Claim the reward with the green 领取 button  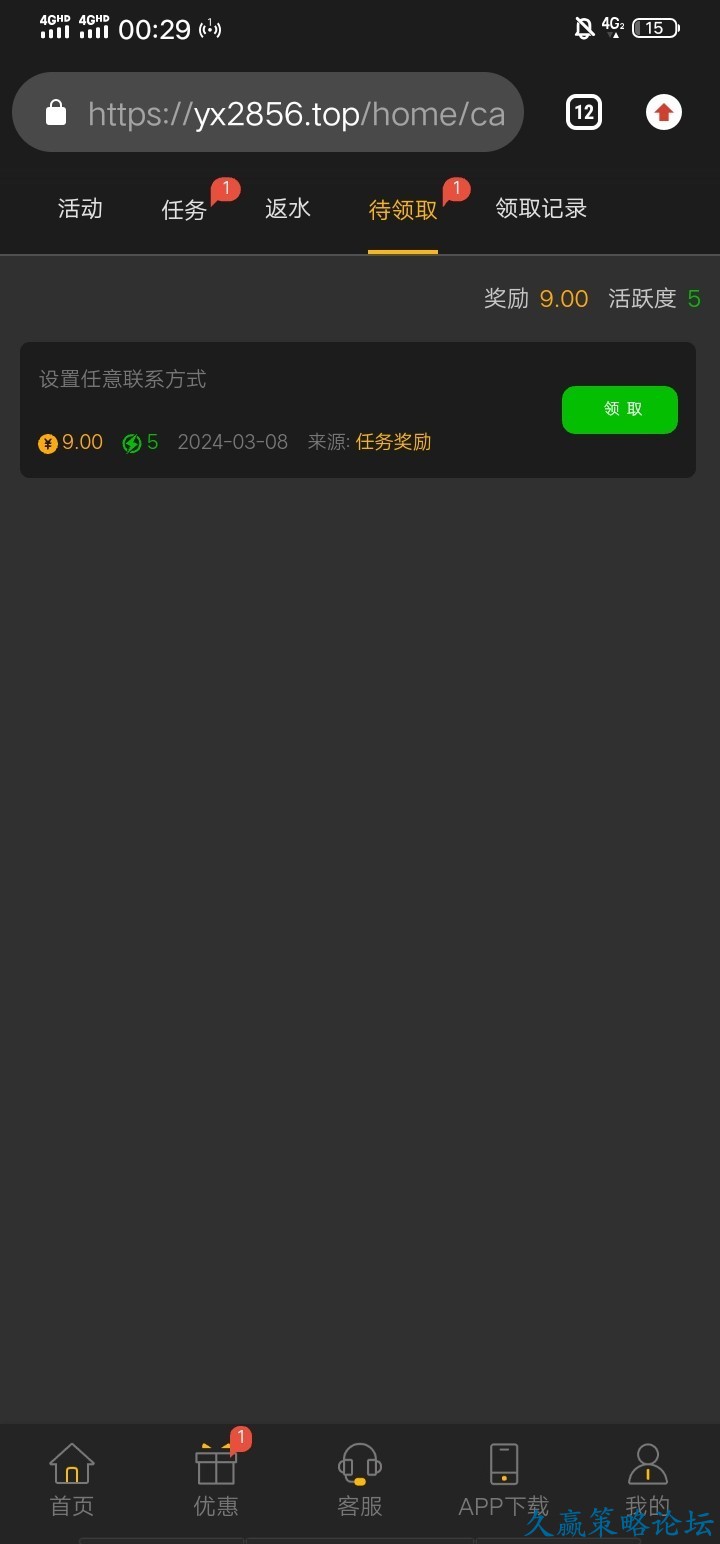[x=619, y=410]
